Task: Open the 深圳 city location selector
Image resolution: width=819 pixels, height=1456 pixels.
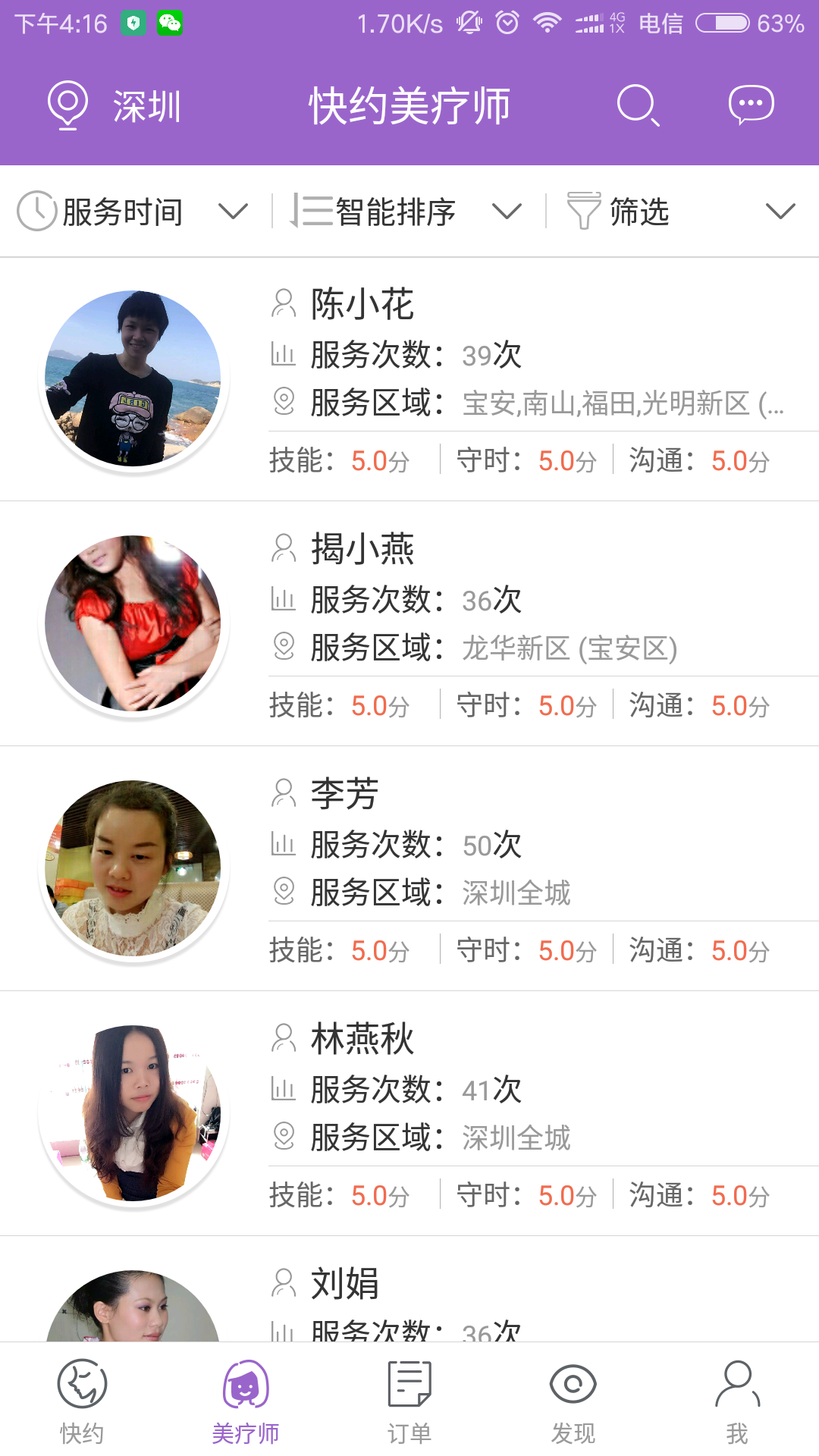Action: 115,105
